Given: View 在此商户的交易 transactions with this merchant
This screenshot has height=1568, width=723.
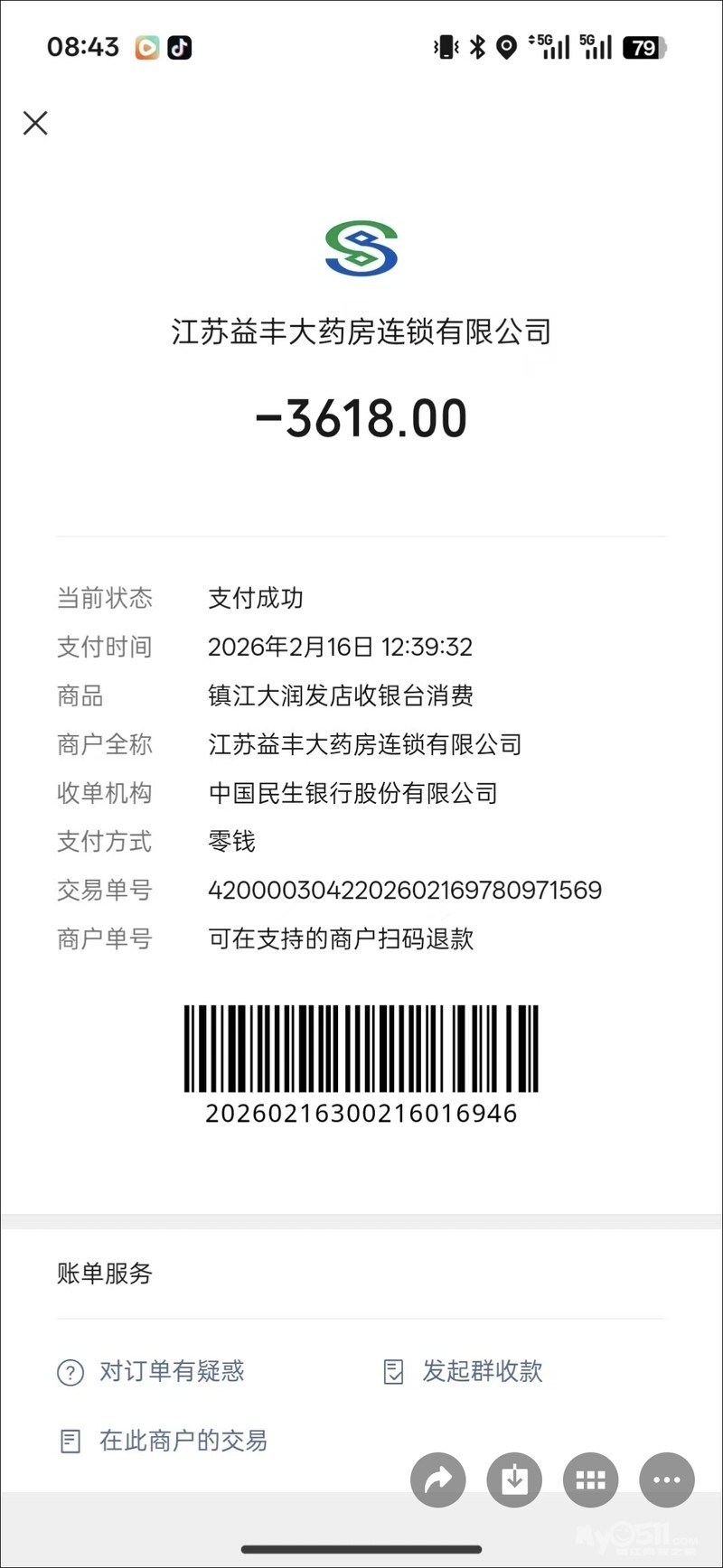Looking at the screenshot, I should [164, 1441].
